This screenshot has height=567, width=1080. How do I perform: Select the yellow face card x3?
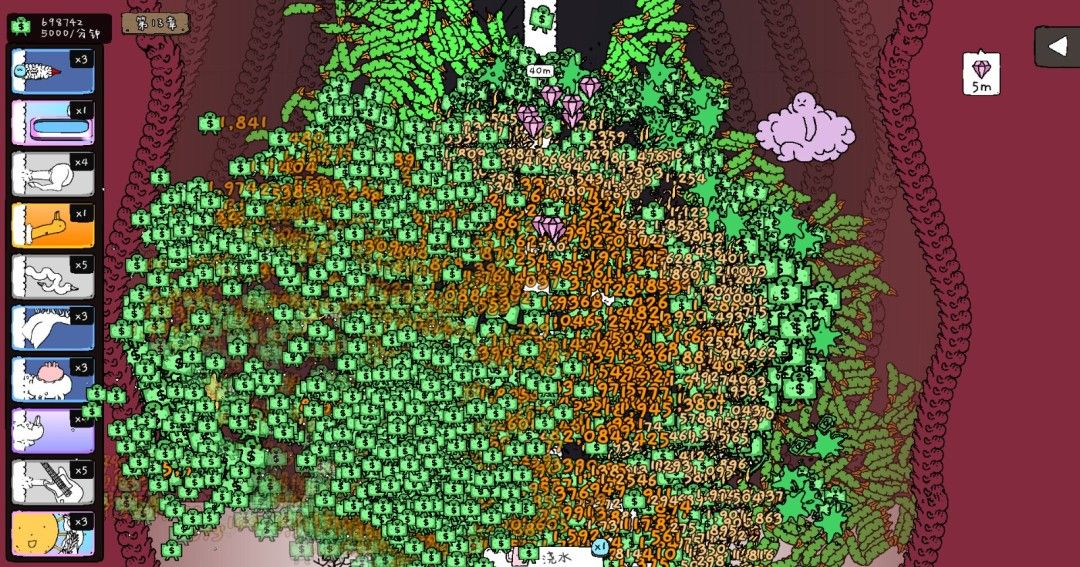pos(53,533)
